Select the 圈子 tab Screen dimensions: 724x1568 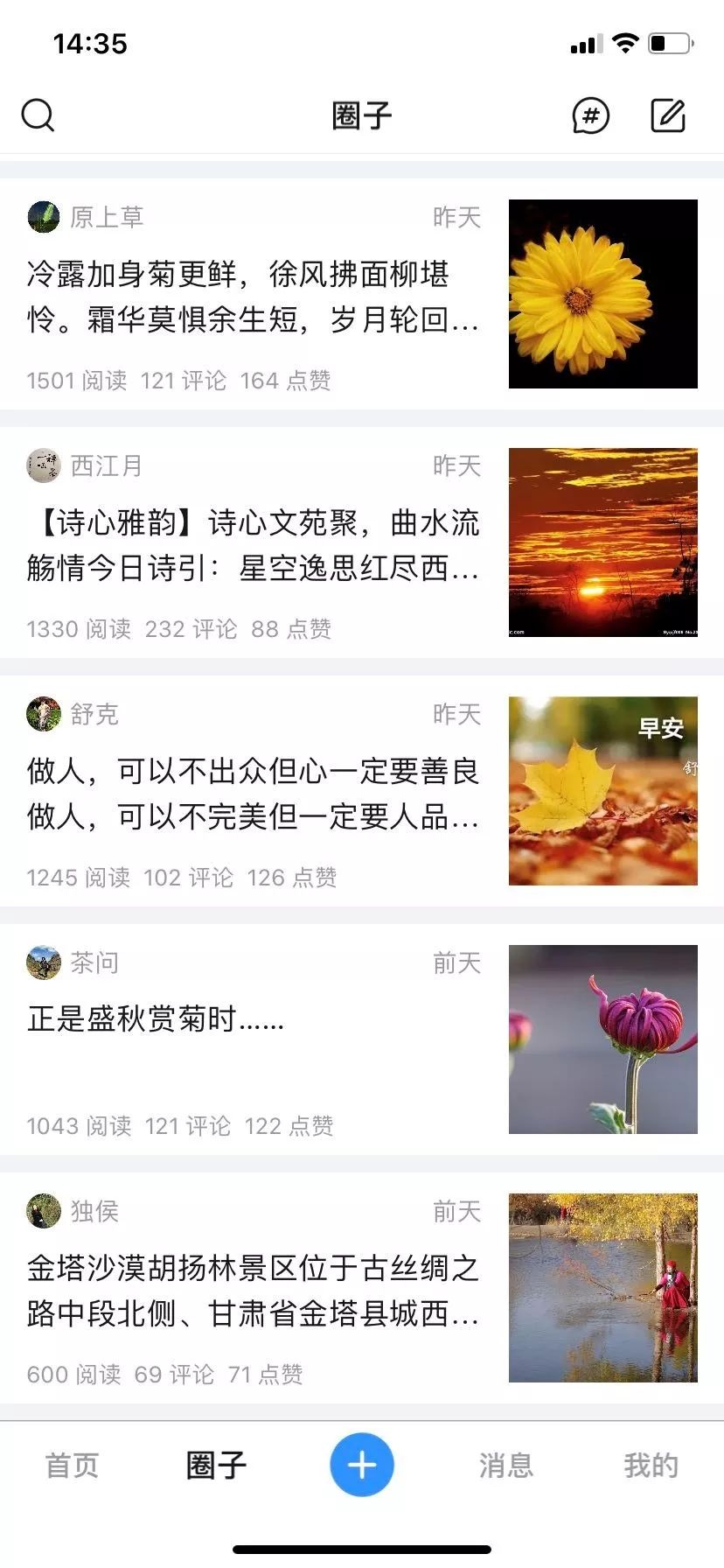tap(217, 1465)
